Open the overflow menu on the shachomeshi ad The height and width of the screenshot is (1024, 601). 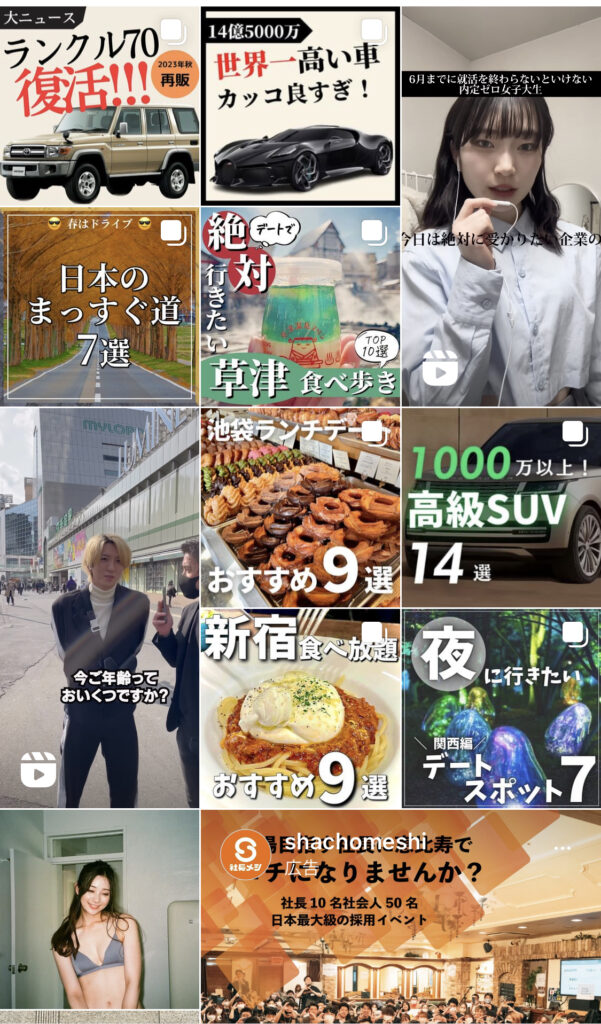click(x=563, y=848)
